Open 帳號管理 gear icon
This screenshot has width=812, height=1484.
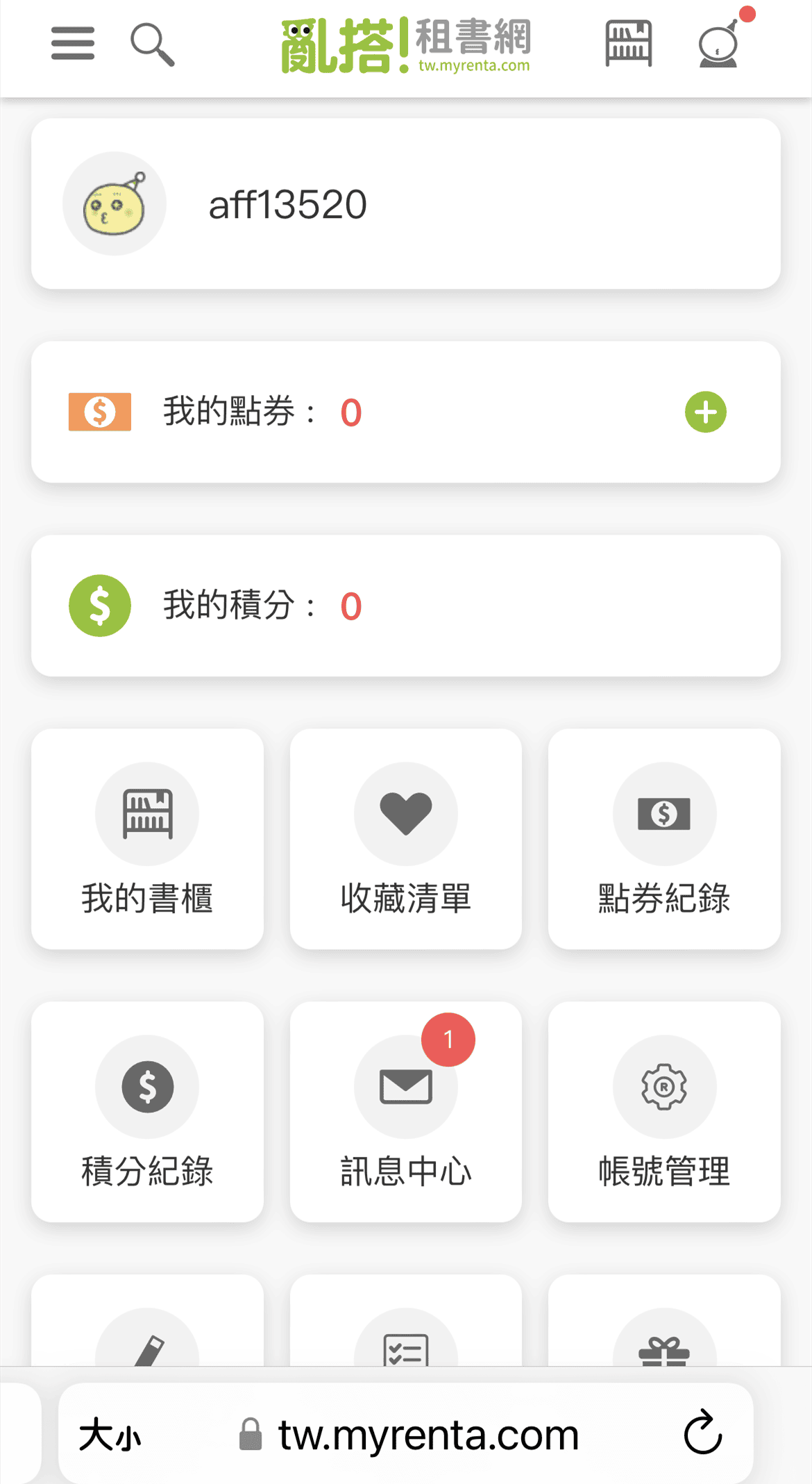point(663,1087)
